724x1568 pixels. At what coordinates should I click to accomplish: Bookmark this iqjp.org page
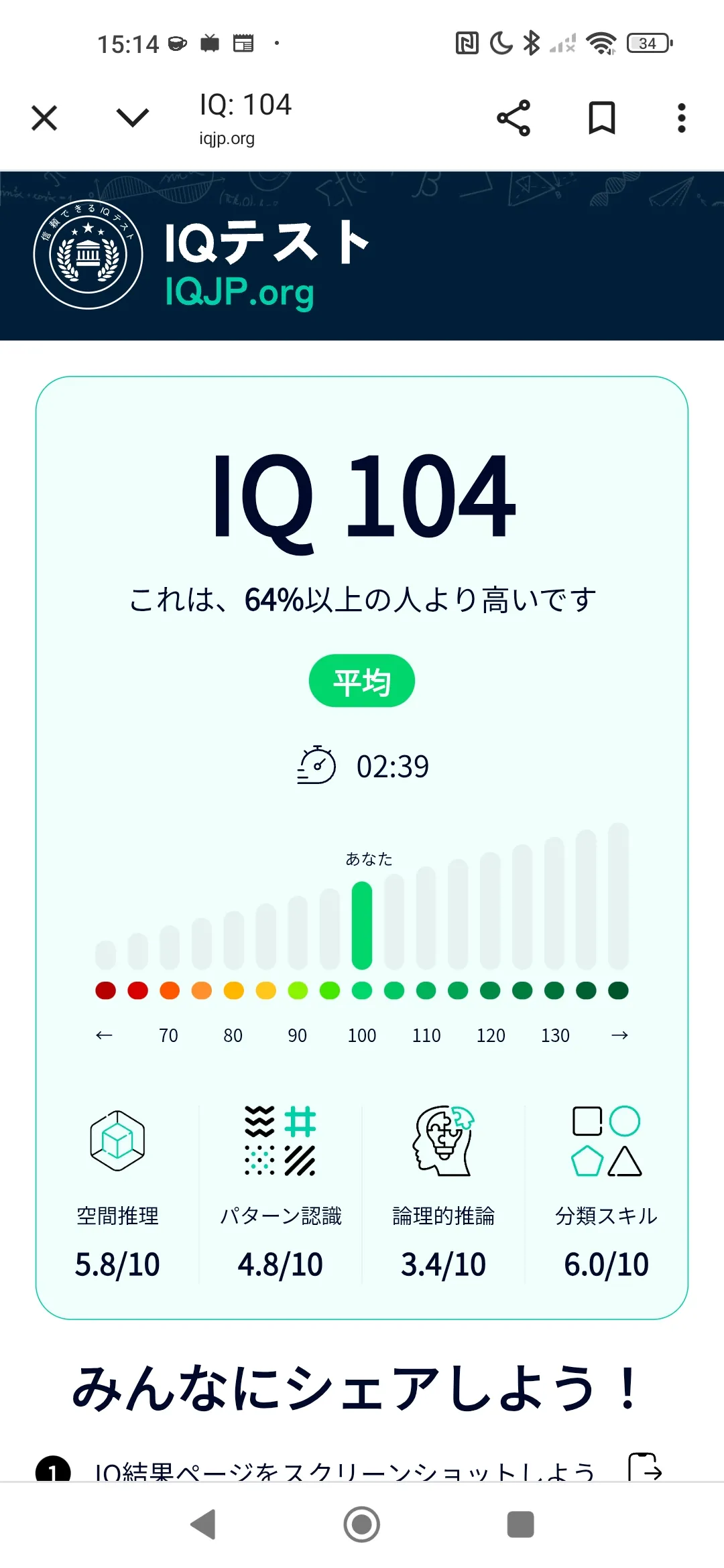coord(601,119)
